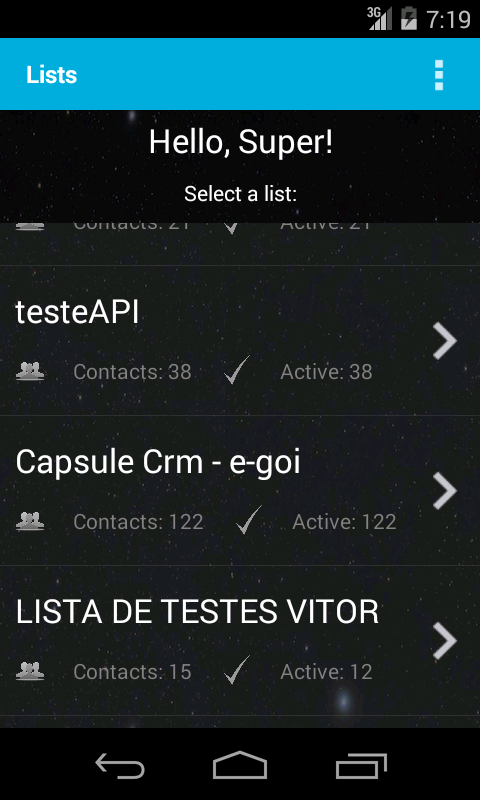480x800 pixels.
Task: Open the overflow menu in the app bar
Action: [x=439, y=75]
